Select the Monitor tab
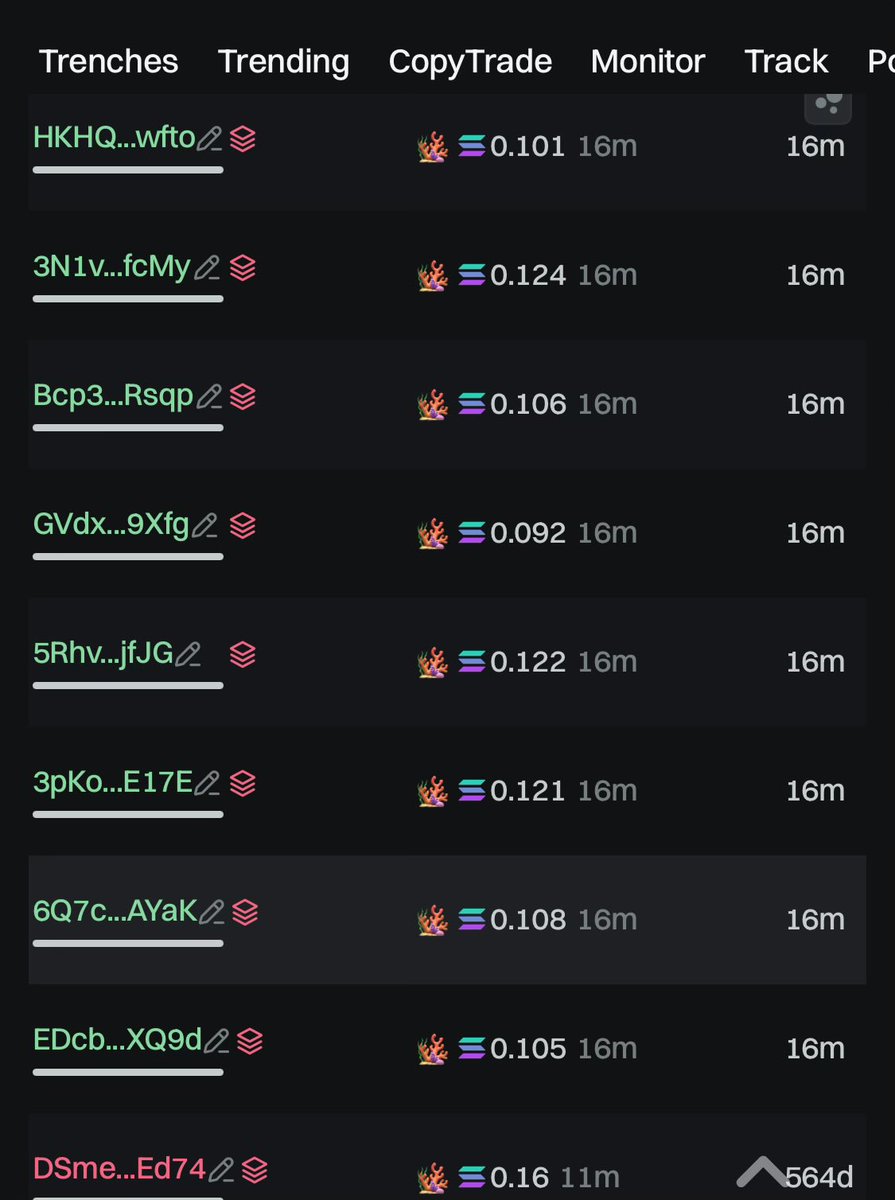 pos(648,61)
